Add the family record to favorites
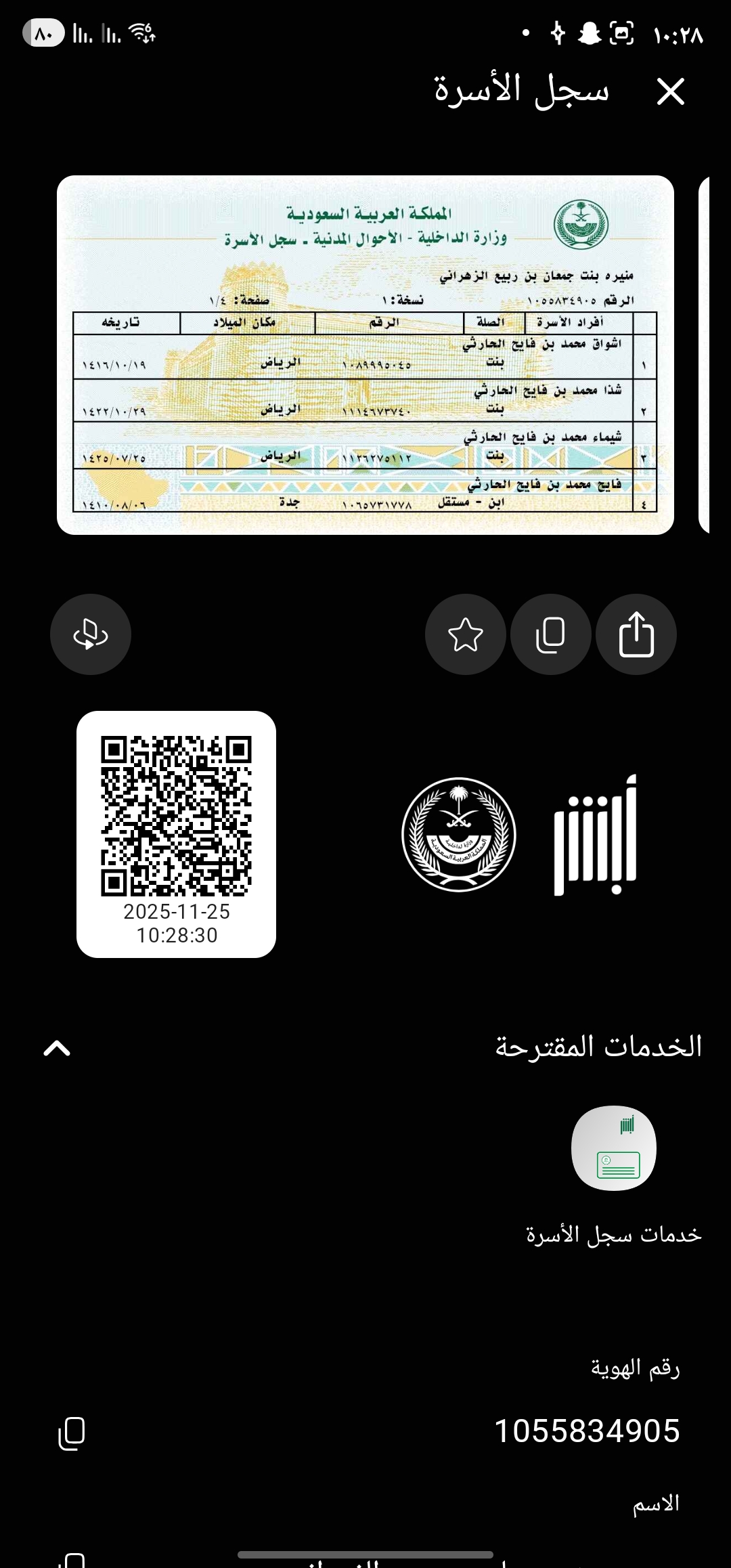The image size is (731, 1568). 466,634
